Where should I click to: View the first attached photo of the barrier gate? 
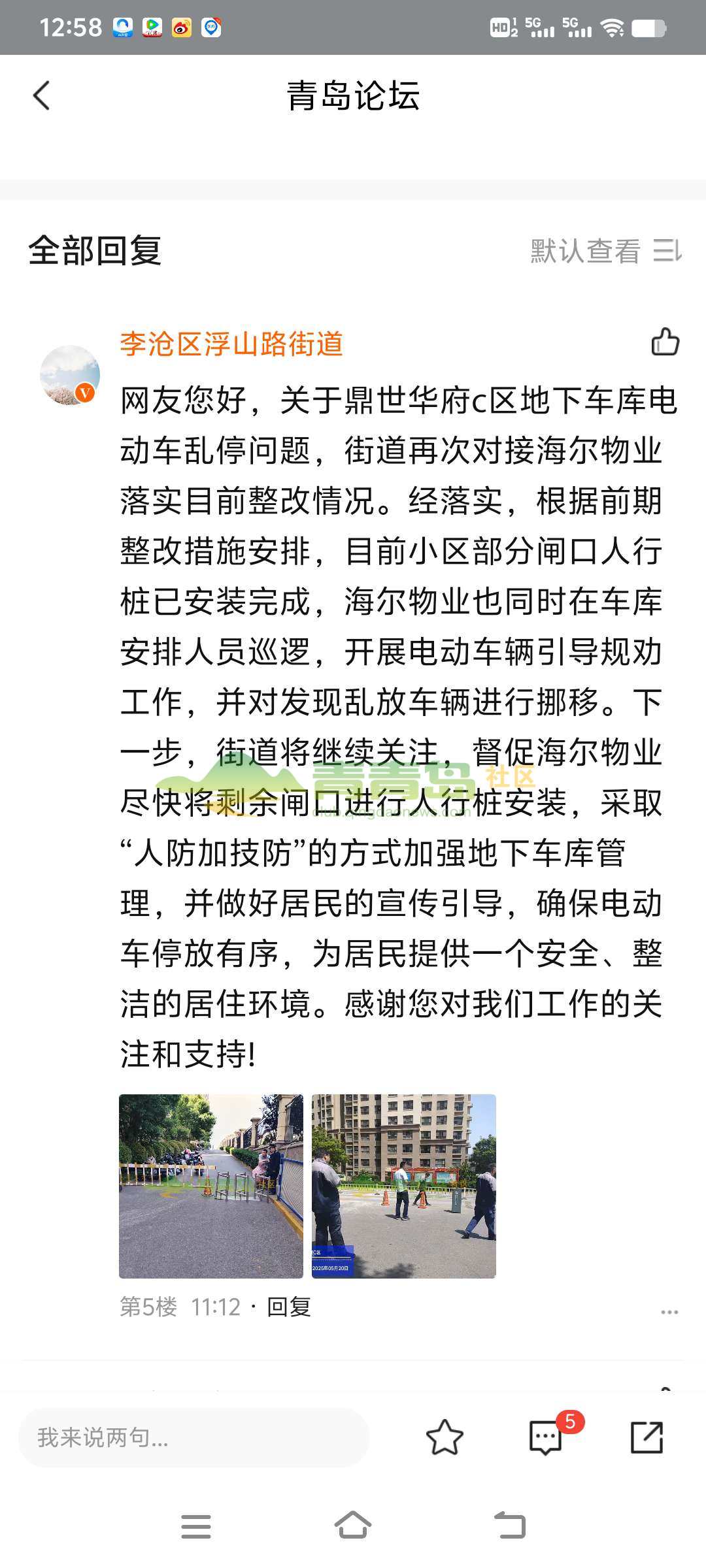pyautogui.click(x=211, y=1186)
